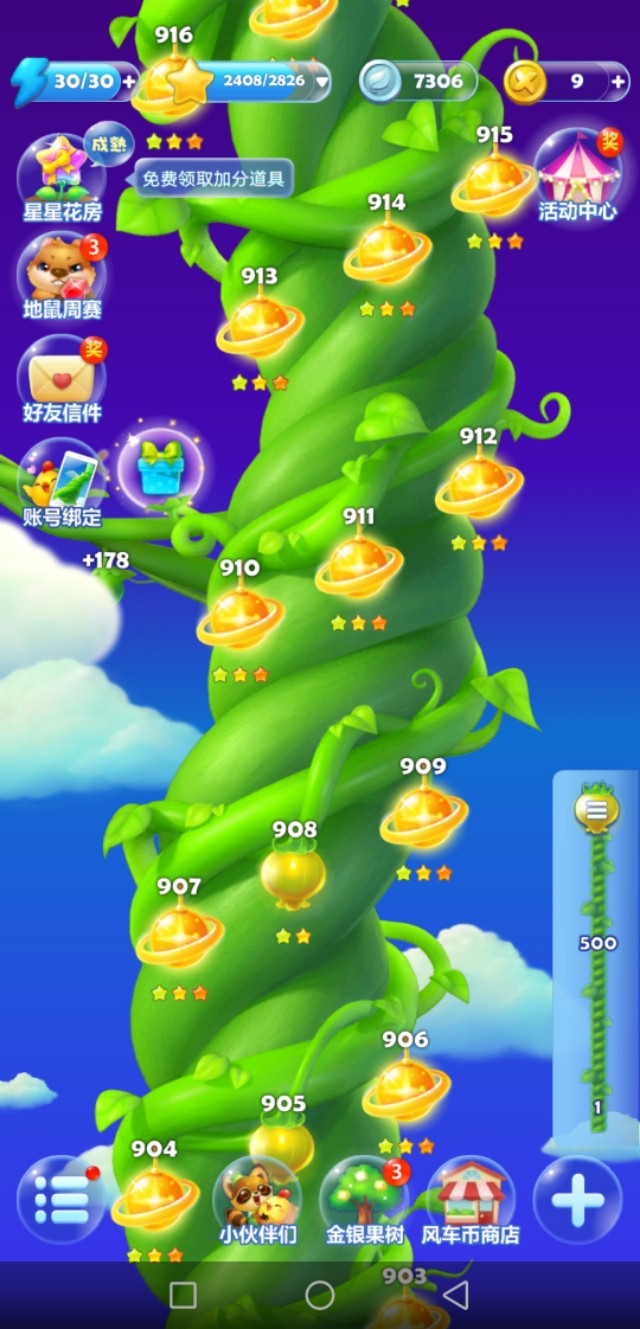
Task: Visit 风车币商店 shop
Action: point(471,1198)
